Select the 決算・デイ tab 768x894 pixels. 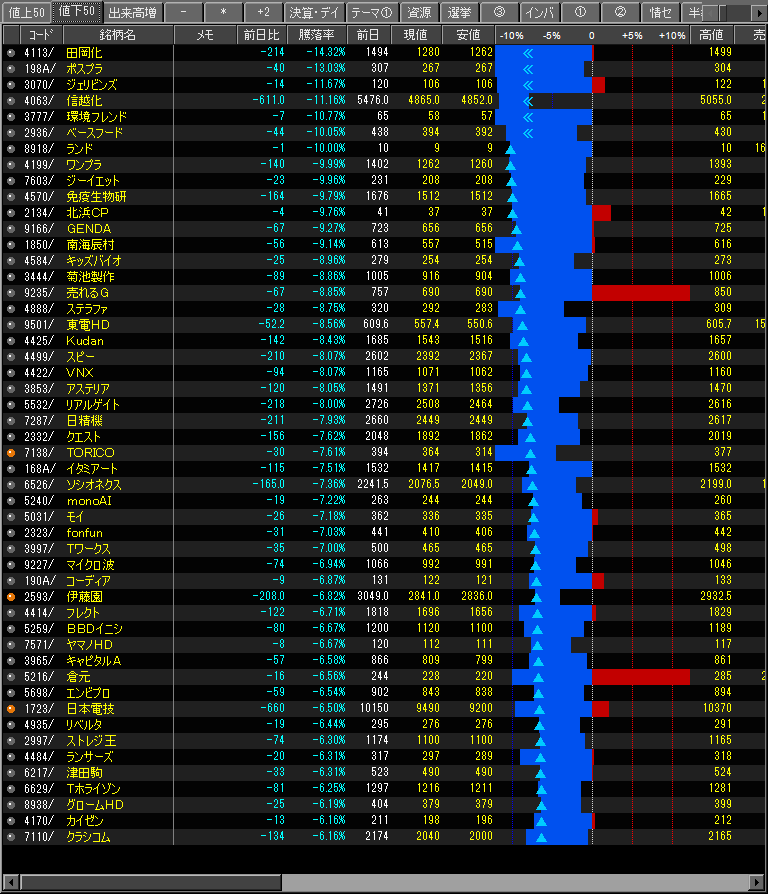(x=314, y=12)
